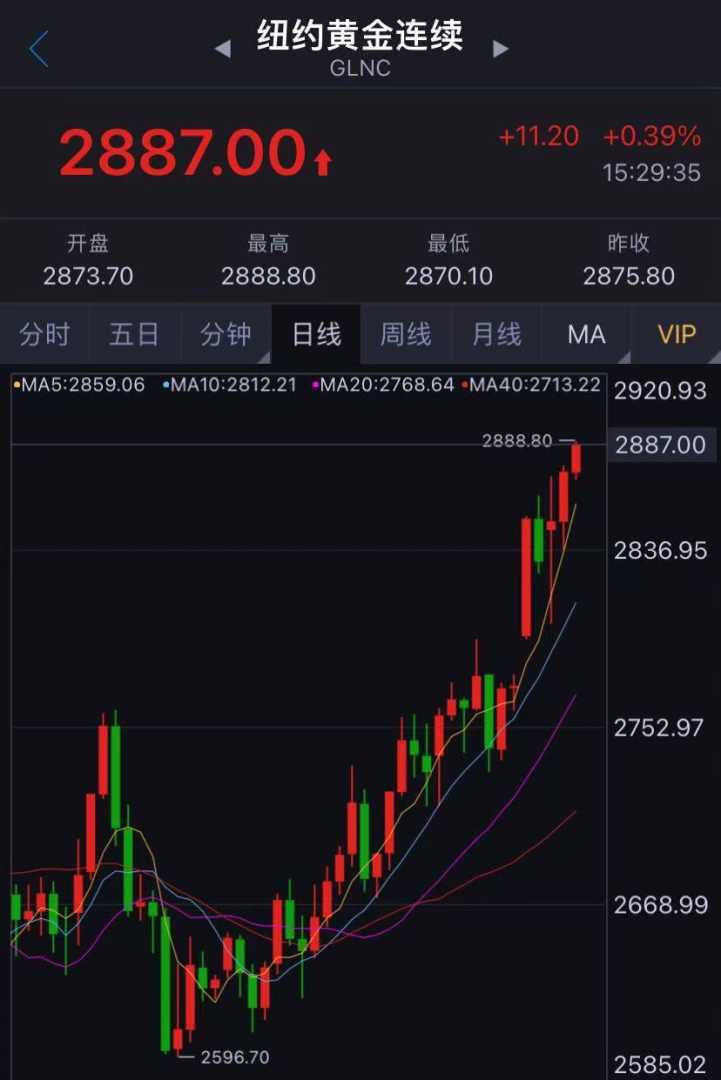Select the 日线 daily chart tab
721x1080 pixels.
(x=316, y=334)
